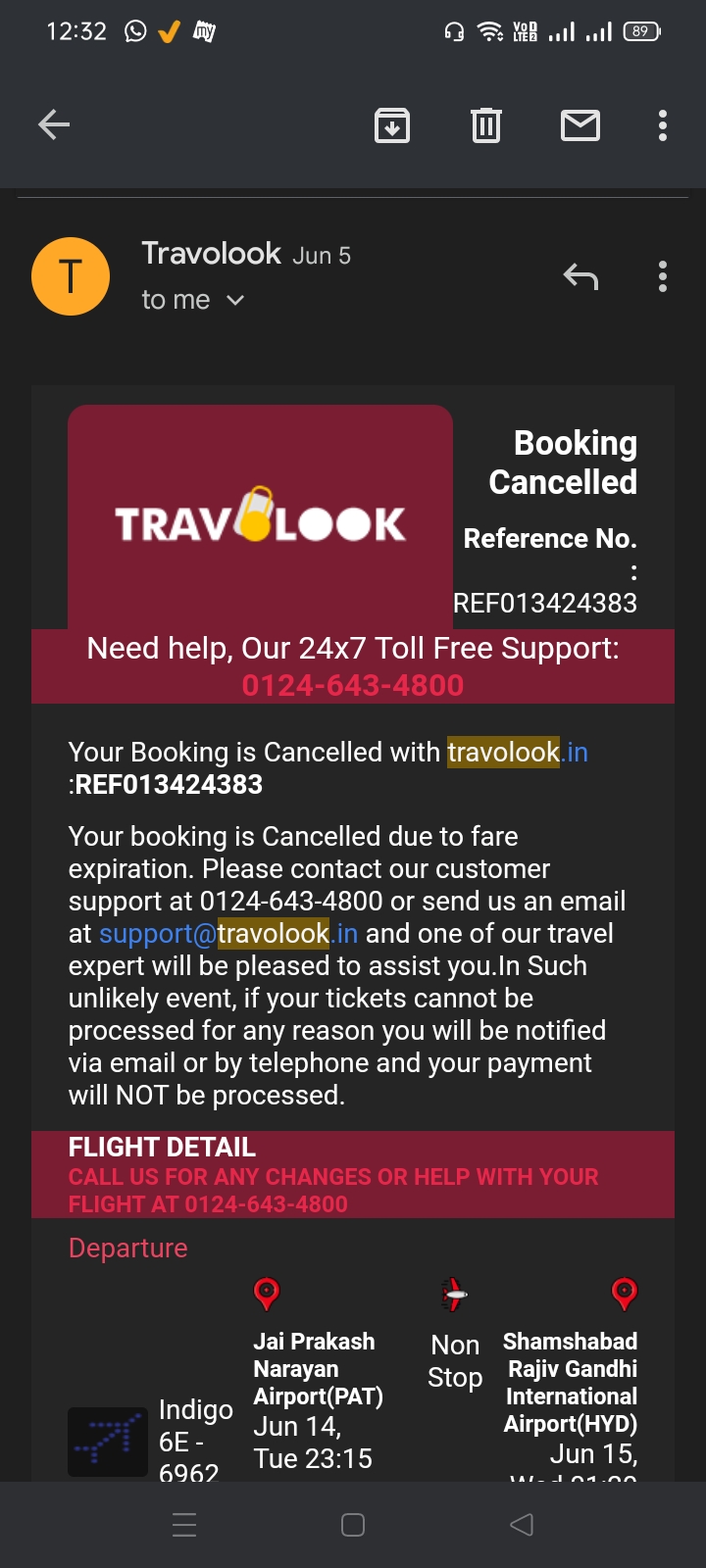The width and height of the screenshot is (706, 1568).
Task: Open the top bar overflow menu
Action: point(663,125)
